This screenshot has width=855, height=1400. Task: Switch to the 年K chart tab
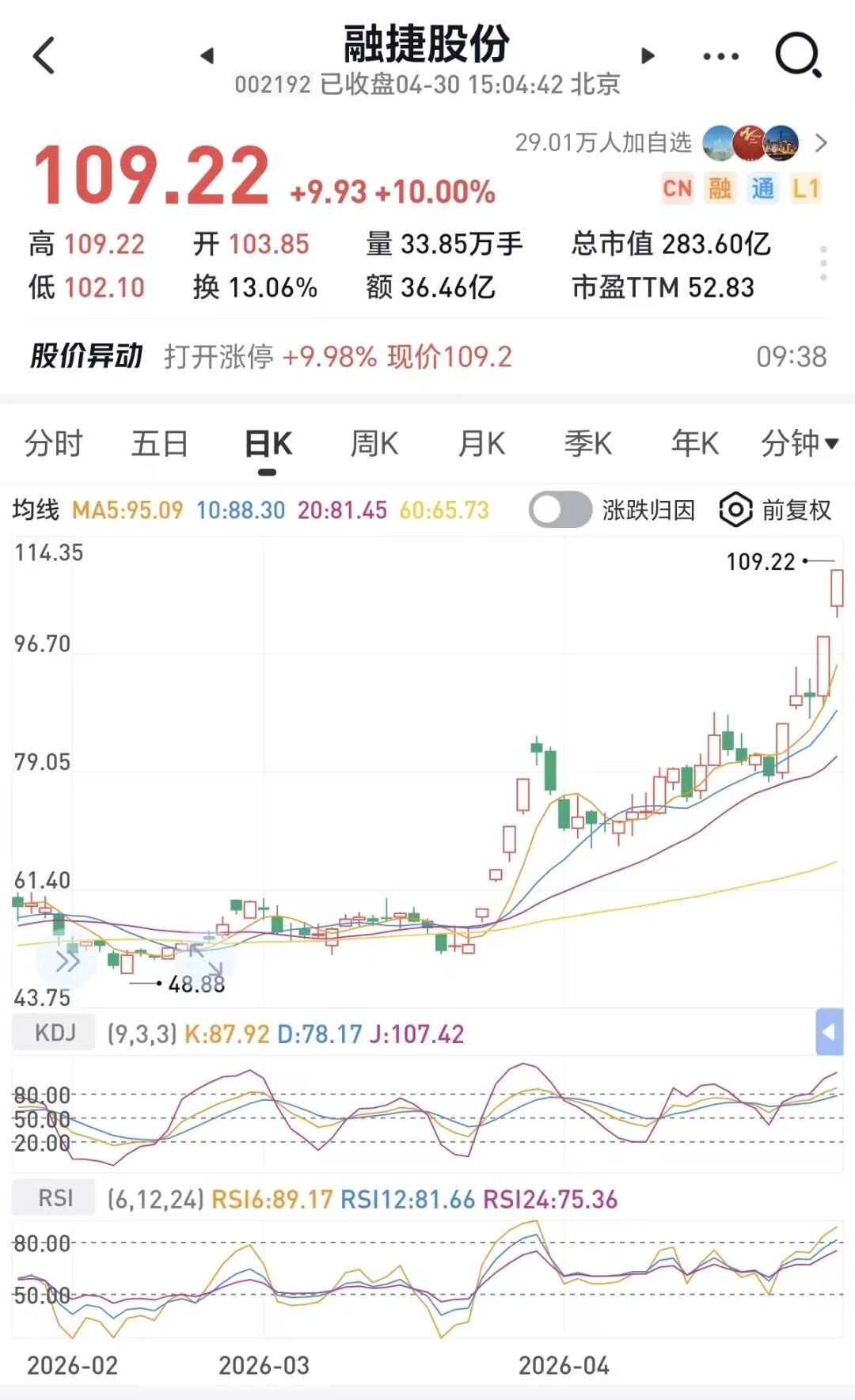click(694, 443)
